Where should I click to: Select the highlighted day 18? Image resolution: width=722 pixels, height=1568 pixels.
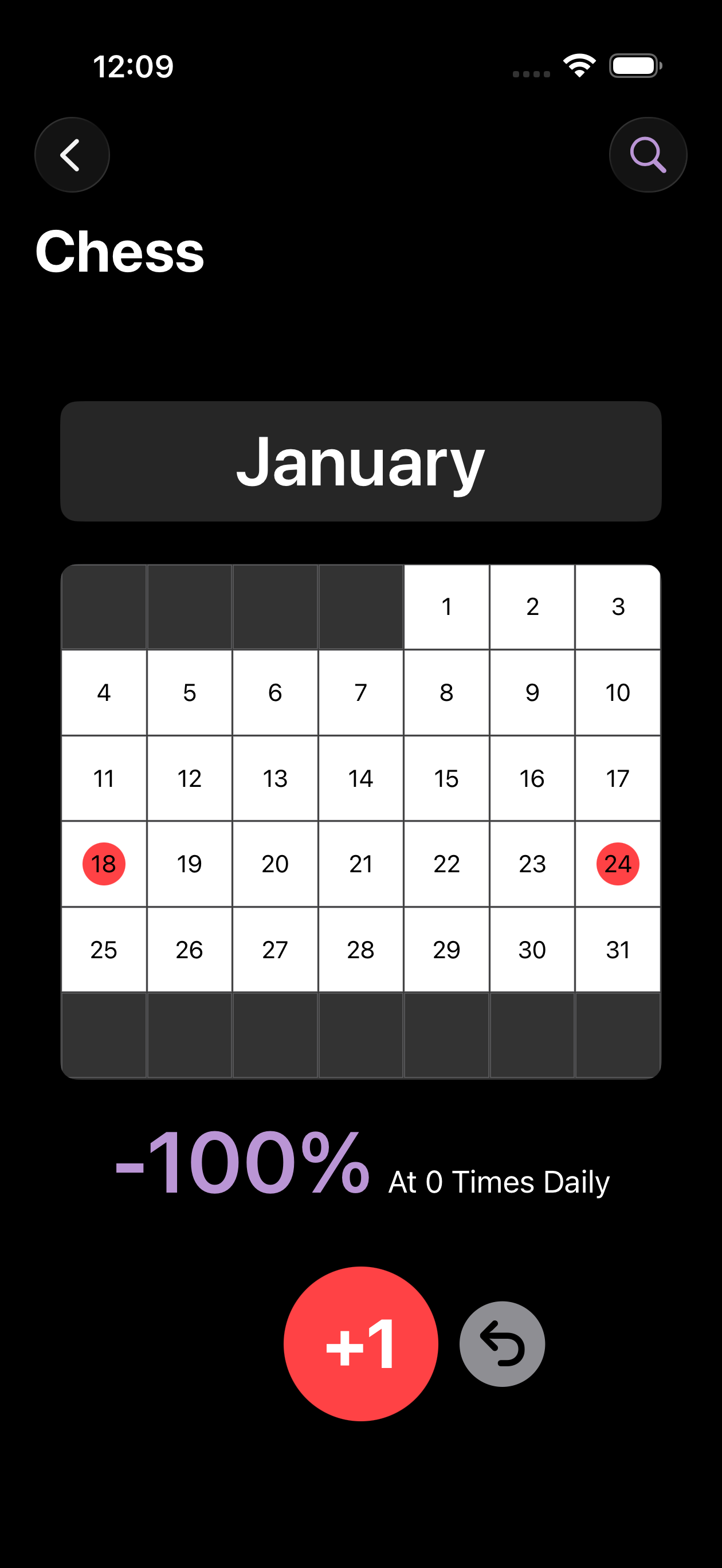[x=104, y=864]
